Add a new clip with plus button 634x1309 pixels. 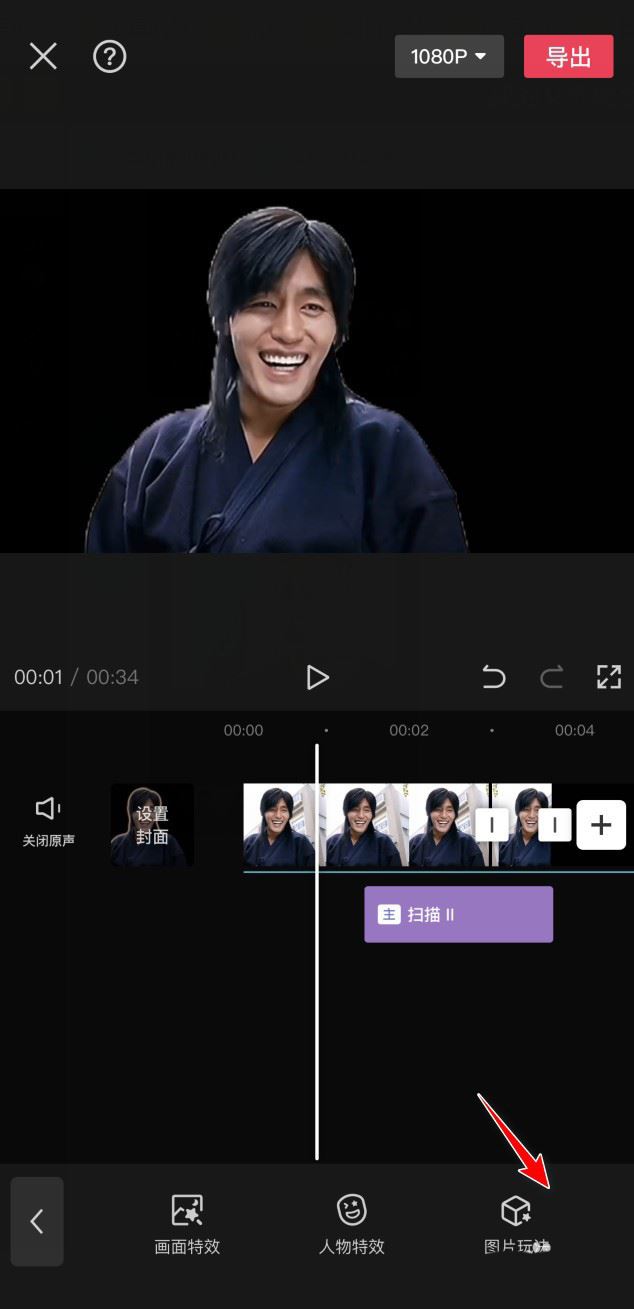coord(601,825)
